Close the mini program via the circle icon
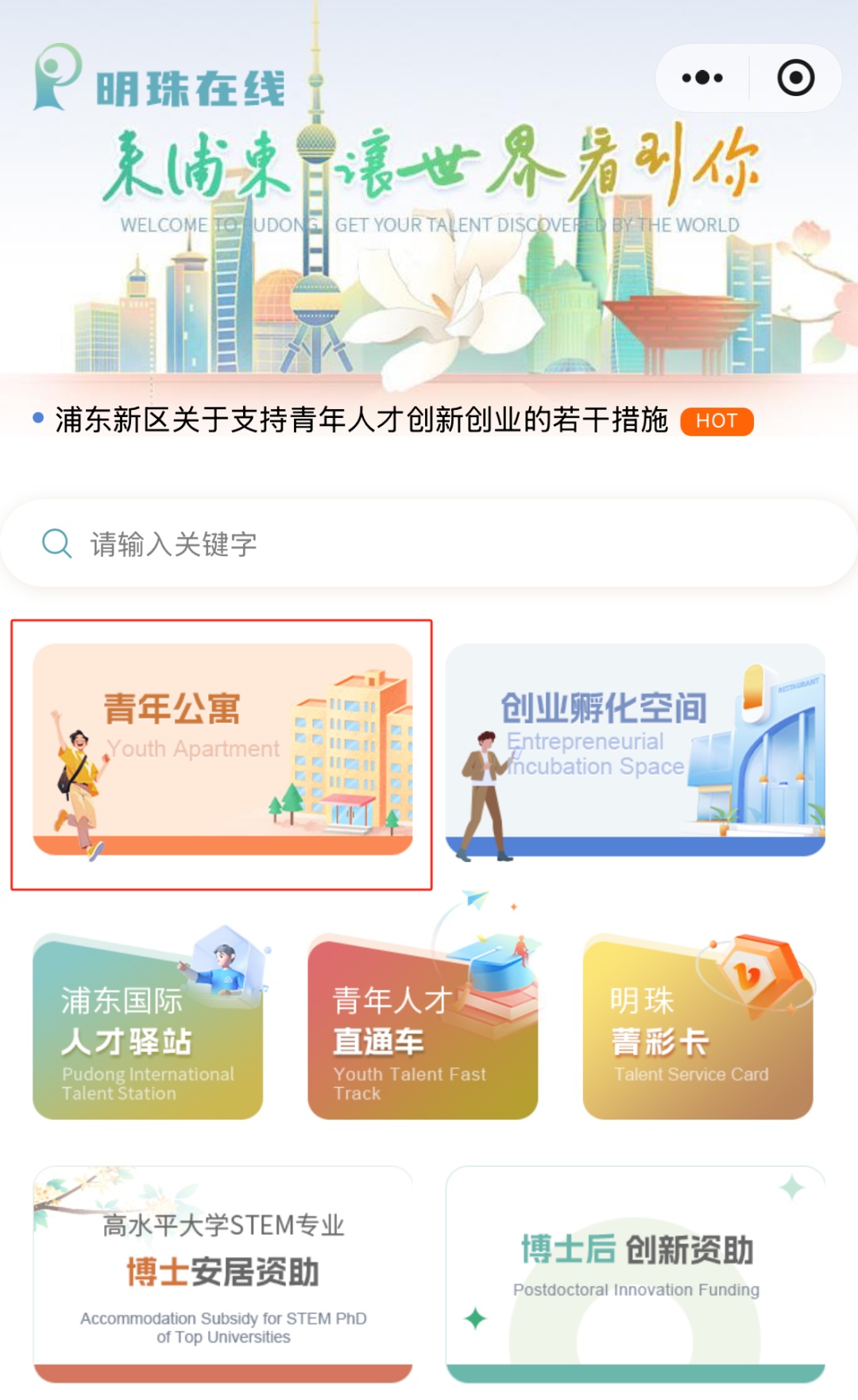 tap(796, 78)
